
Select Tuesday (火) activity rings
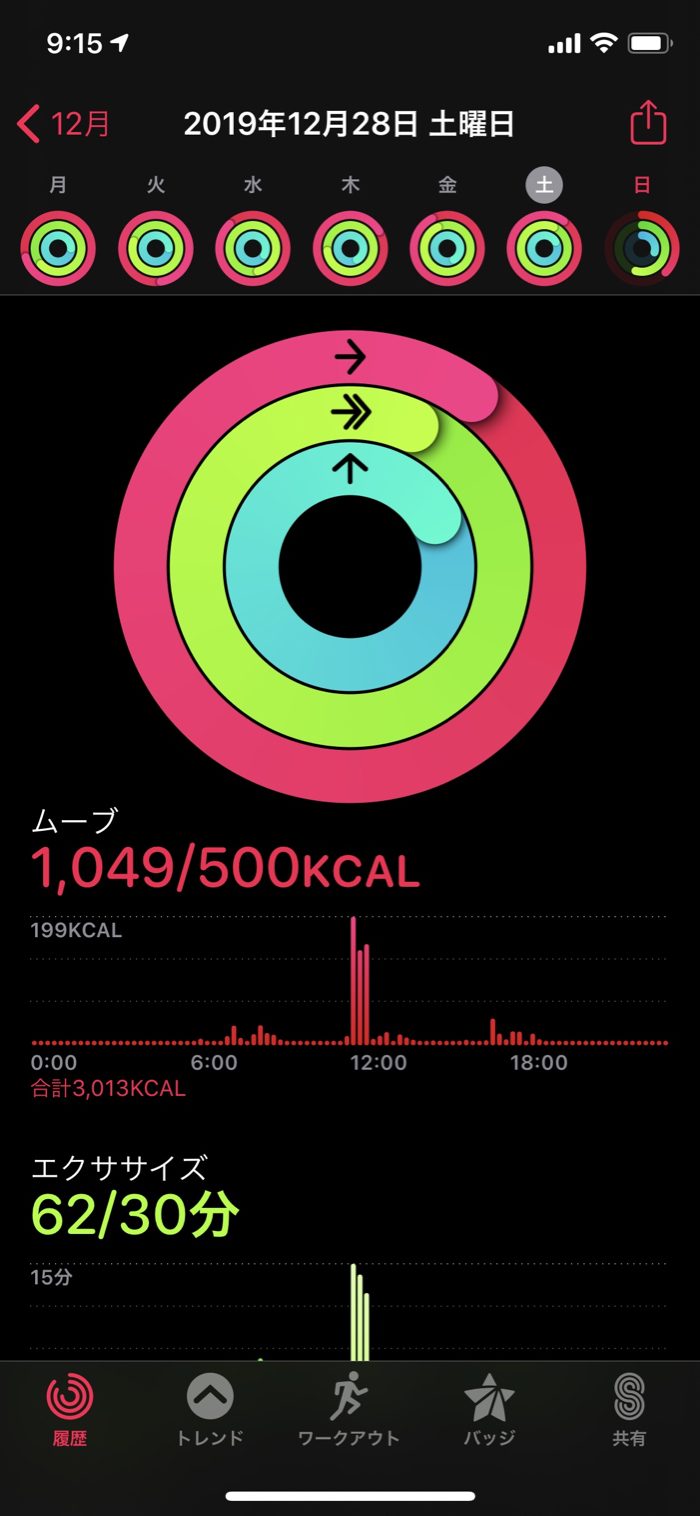[156, 247]
